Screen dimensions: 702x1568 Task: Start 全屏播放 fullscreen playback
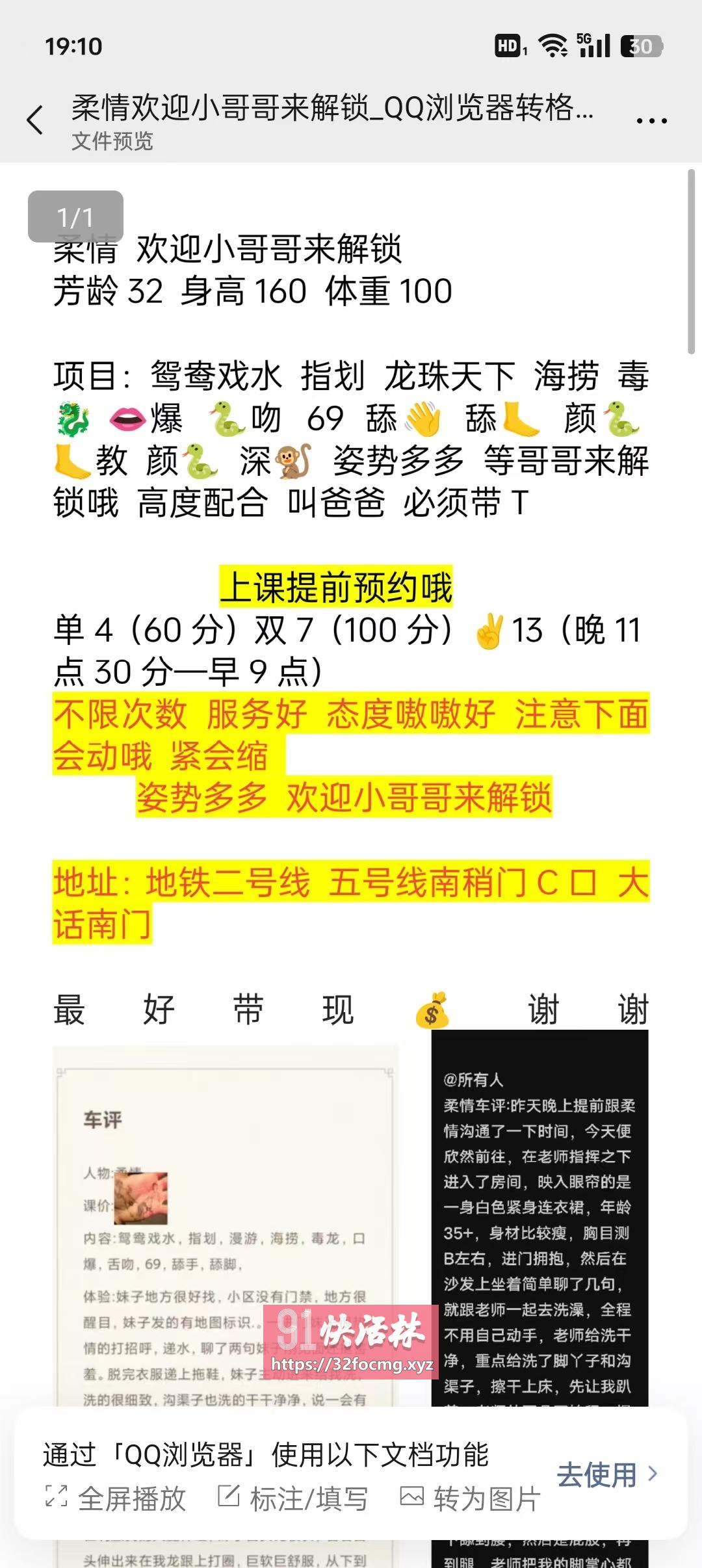click(x=116, y=1498)
